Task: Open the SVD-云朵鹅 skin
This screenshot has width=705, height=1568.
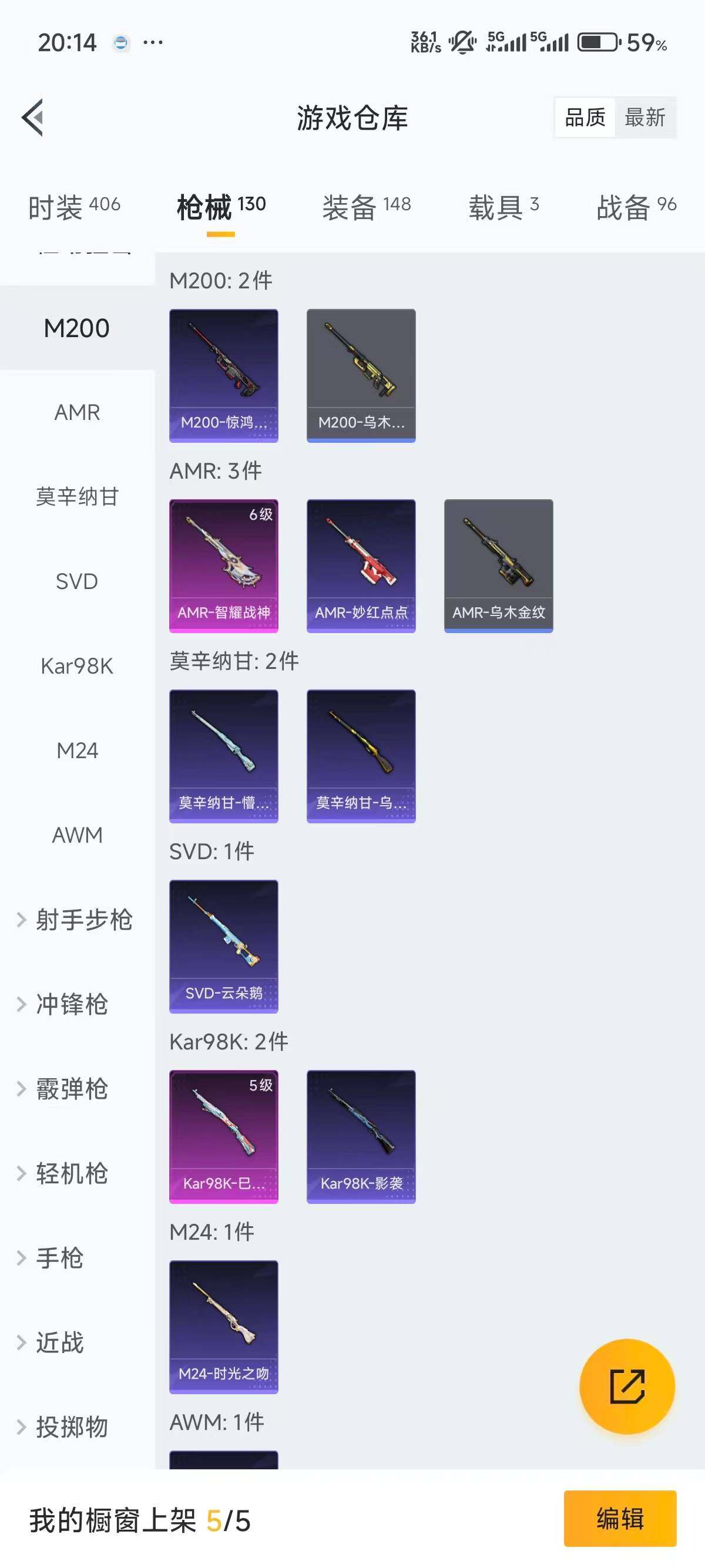Action: coord(223,946)
